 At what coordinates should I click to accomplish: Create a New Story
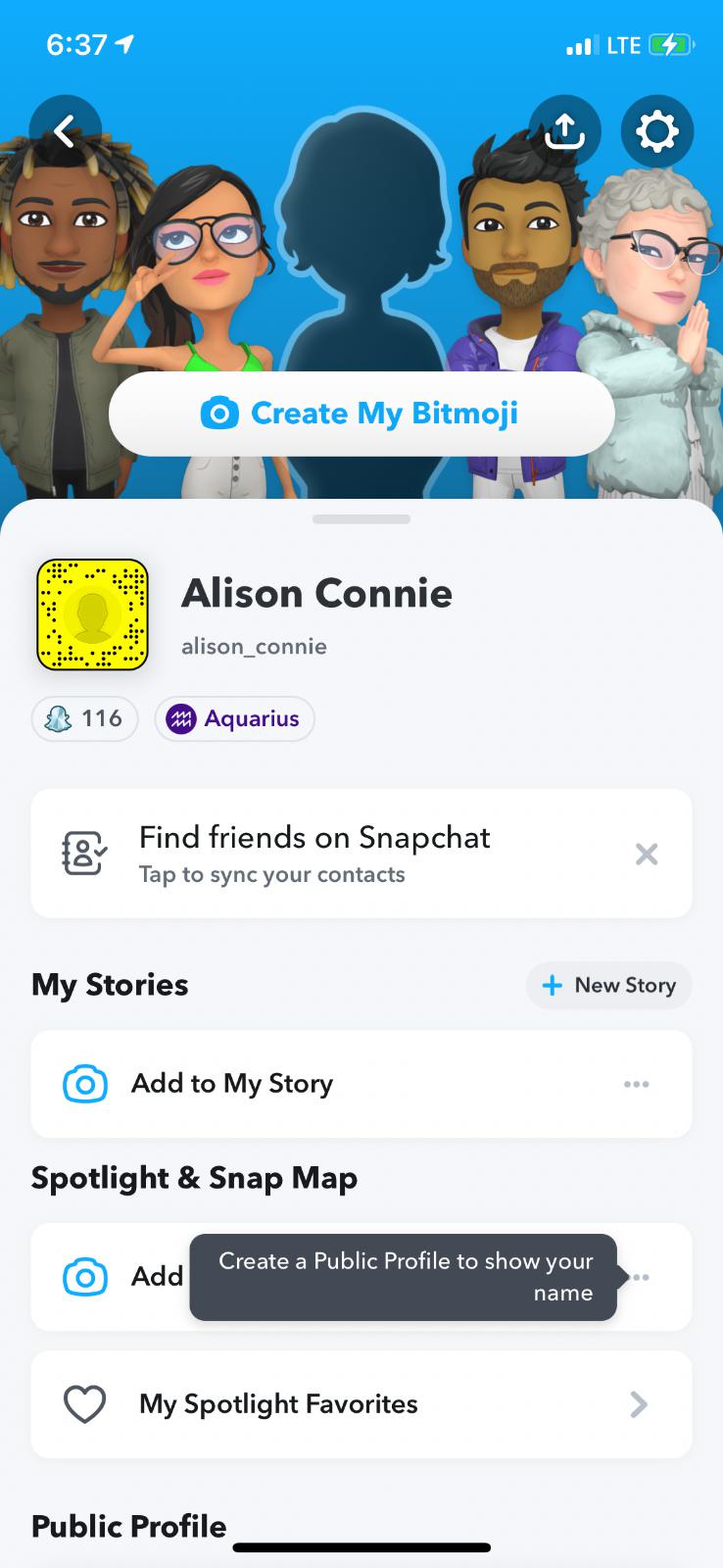(x=608, y=985)
